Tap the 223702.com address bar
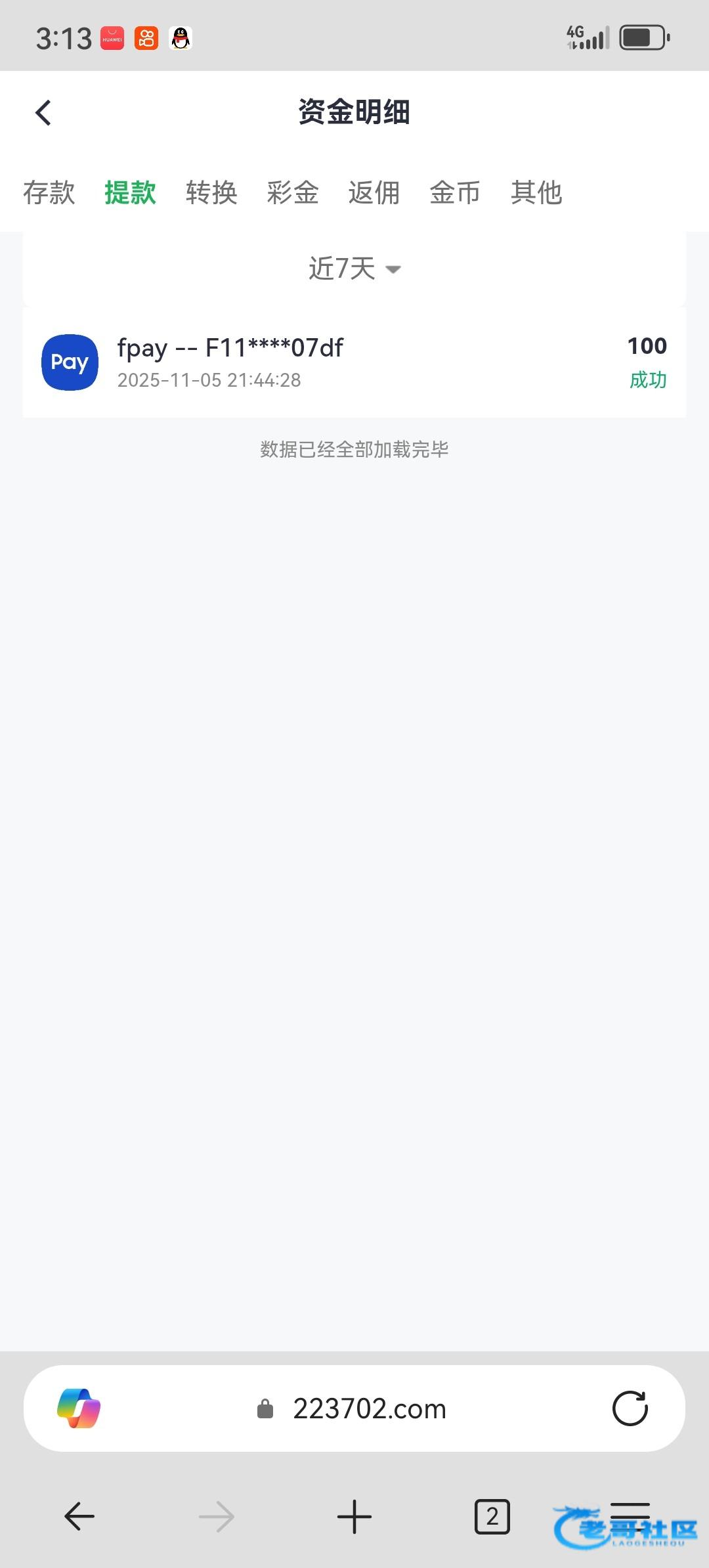 (x=354, y=1408)
